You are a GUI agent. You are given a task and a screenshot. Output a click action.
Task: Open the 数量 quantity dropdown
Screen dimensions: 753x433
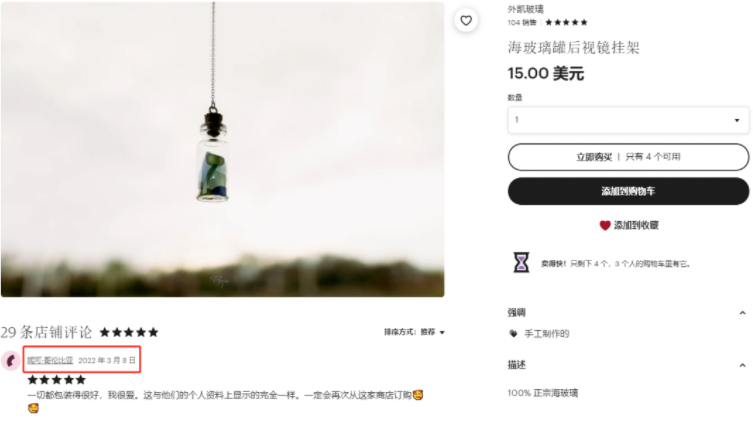[628, 120]
